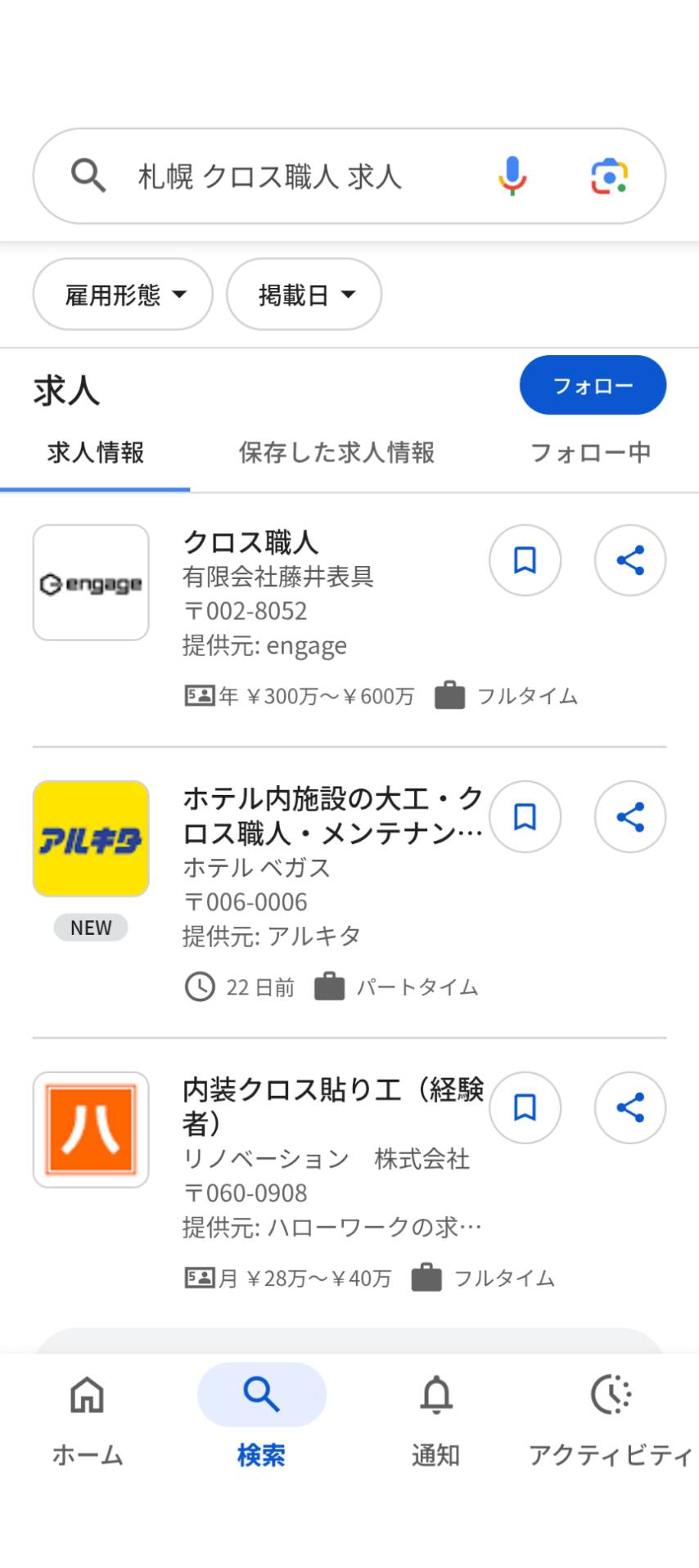Screen dimensions: 699x1568
Task: Share the ホテル ベガス job listing
Action: [630, 816]
